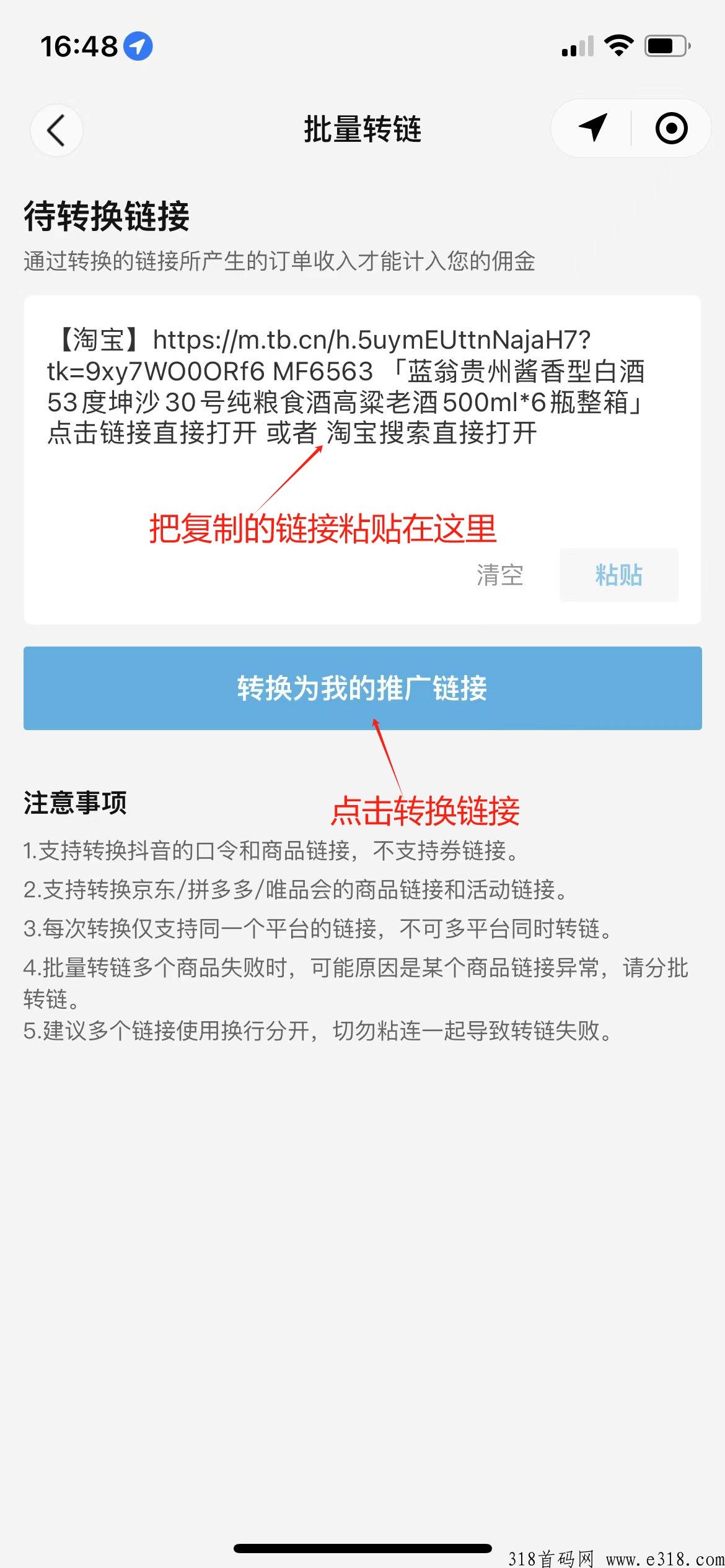Go back using the back arrow

coord(56,130)
